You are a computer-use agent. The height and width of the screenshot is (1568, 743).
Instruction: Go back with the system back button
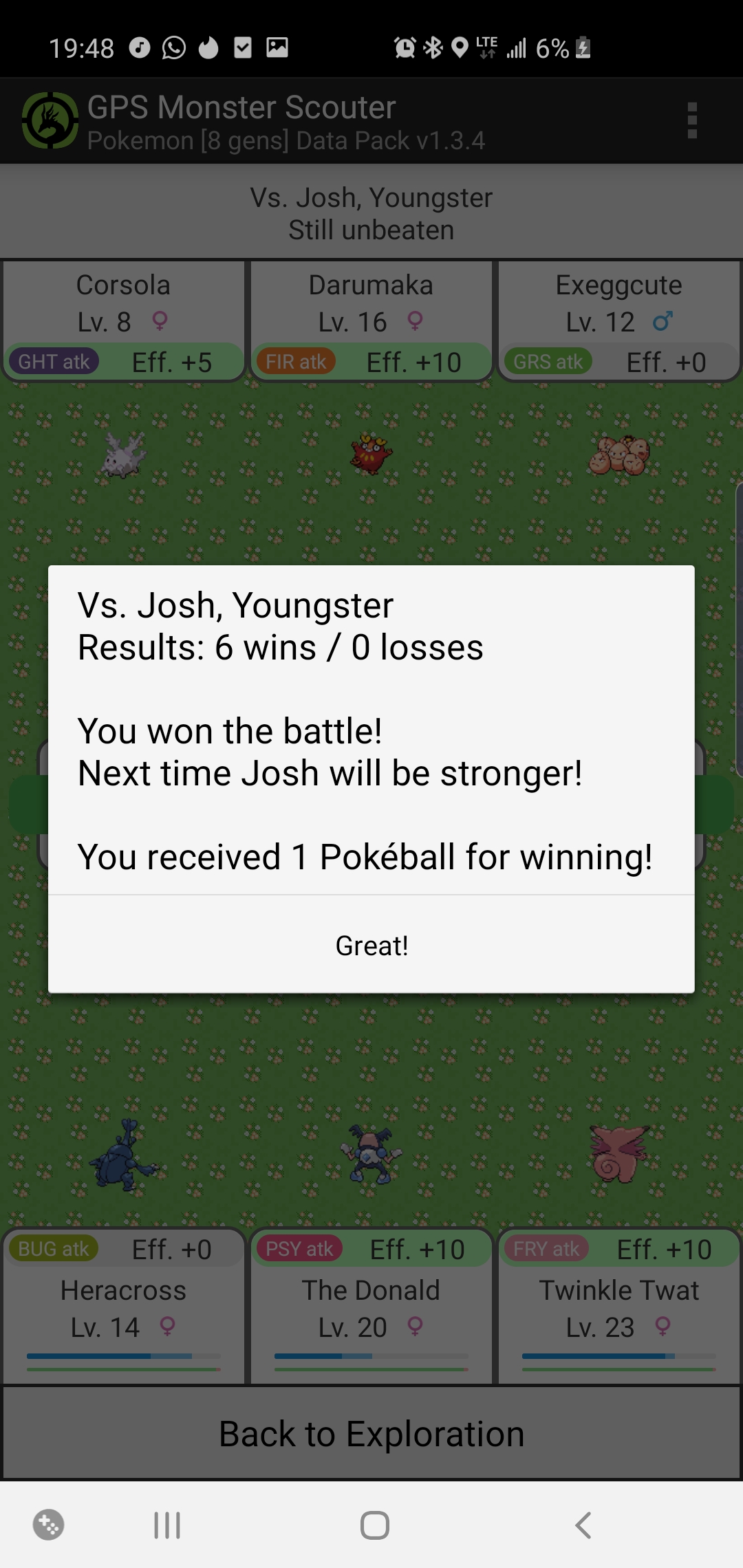click(x=583, y=1525)
